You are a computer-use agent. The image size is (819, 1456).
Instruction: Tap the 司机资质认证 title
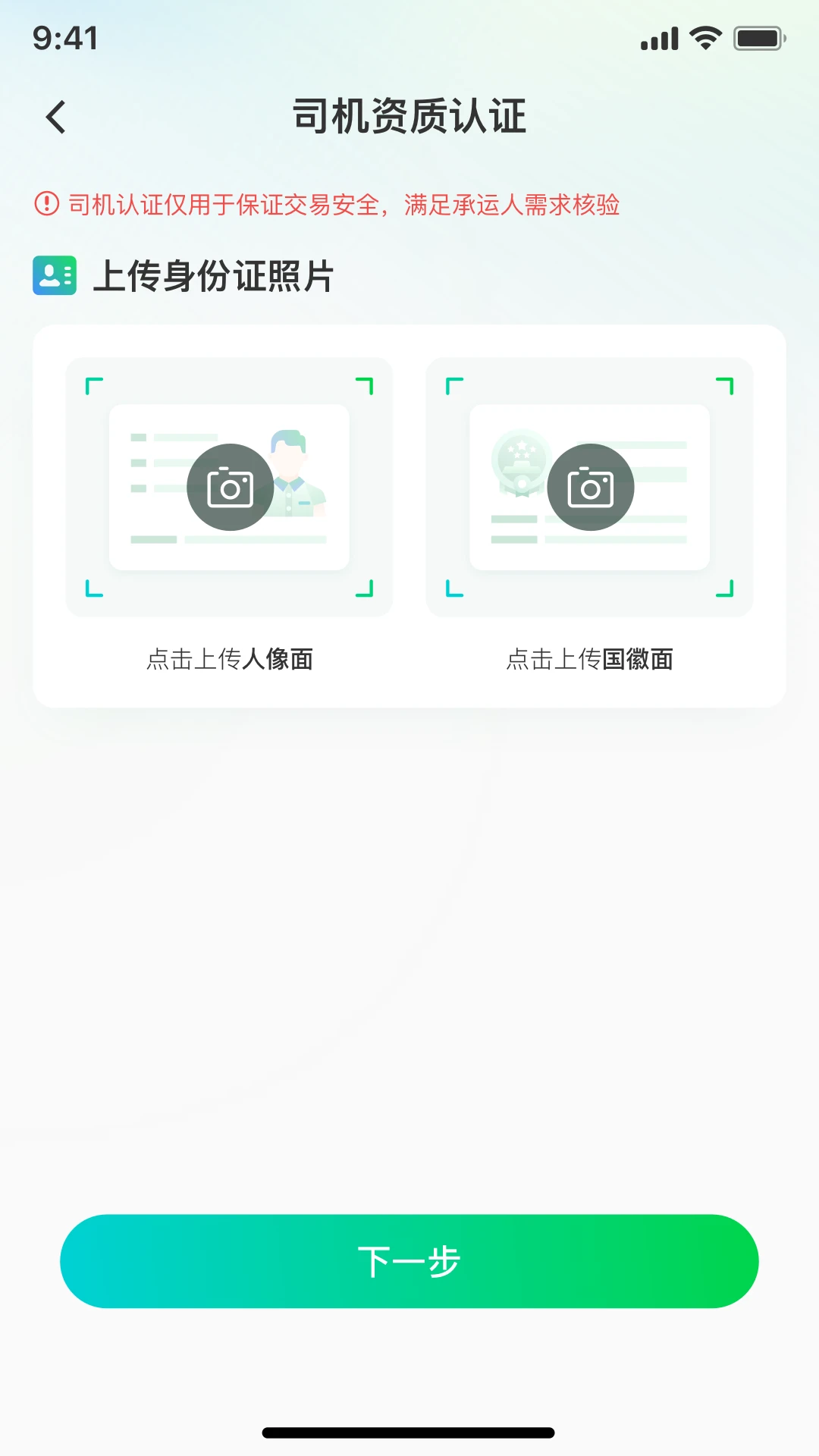tap(409, 116)
